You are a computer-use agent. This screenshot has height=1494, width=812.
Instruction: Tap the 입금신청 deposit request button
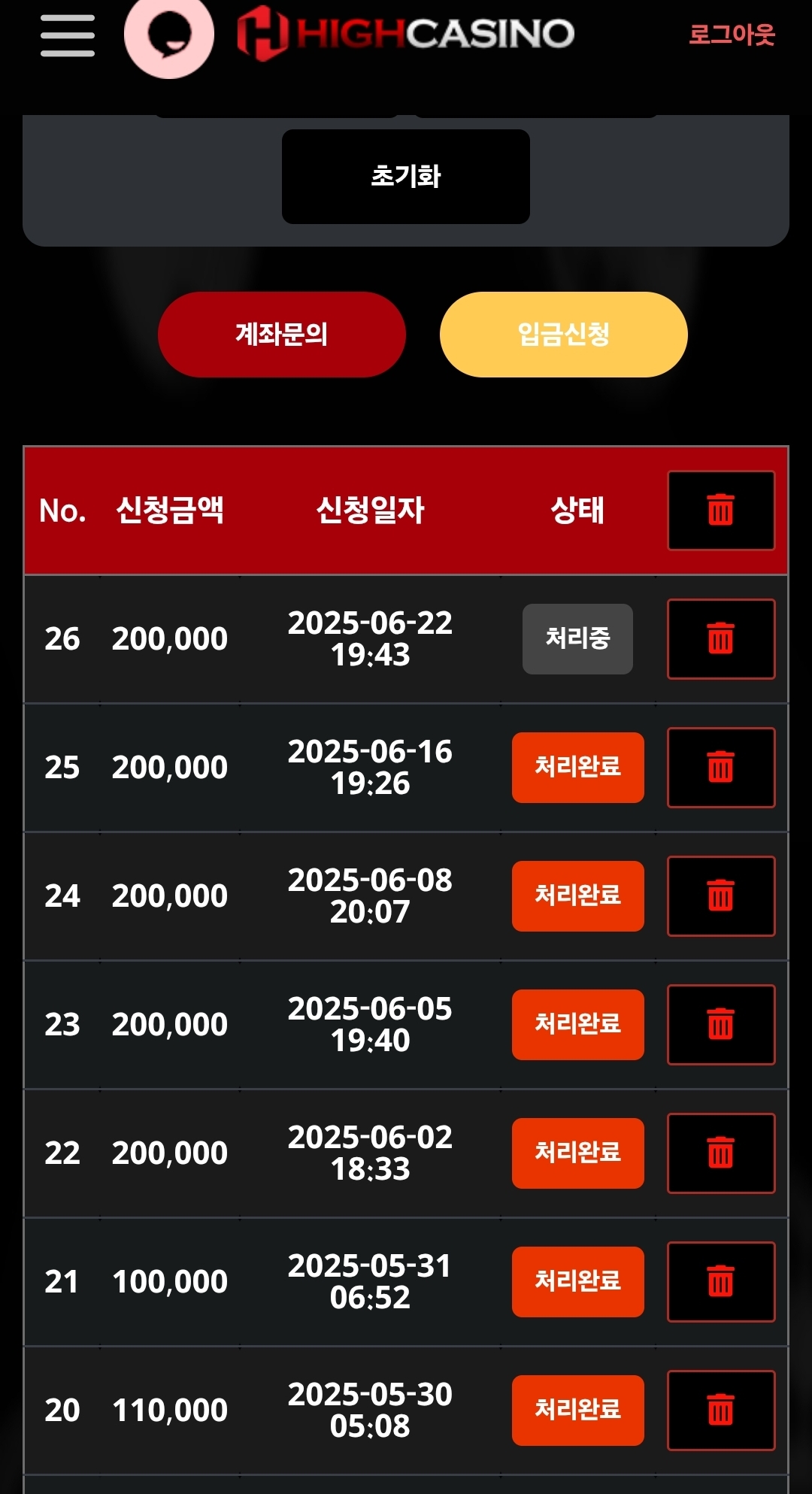564,335
